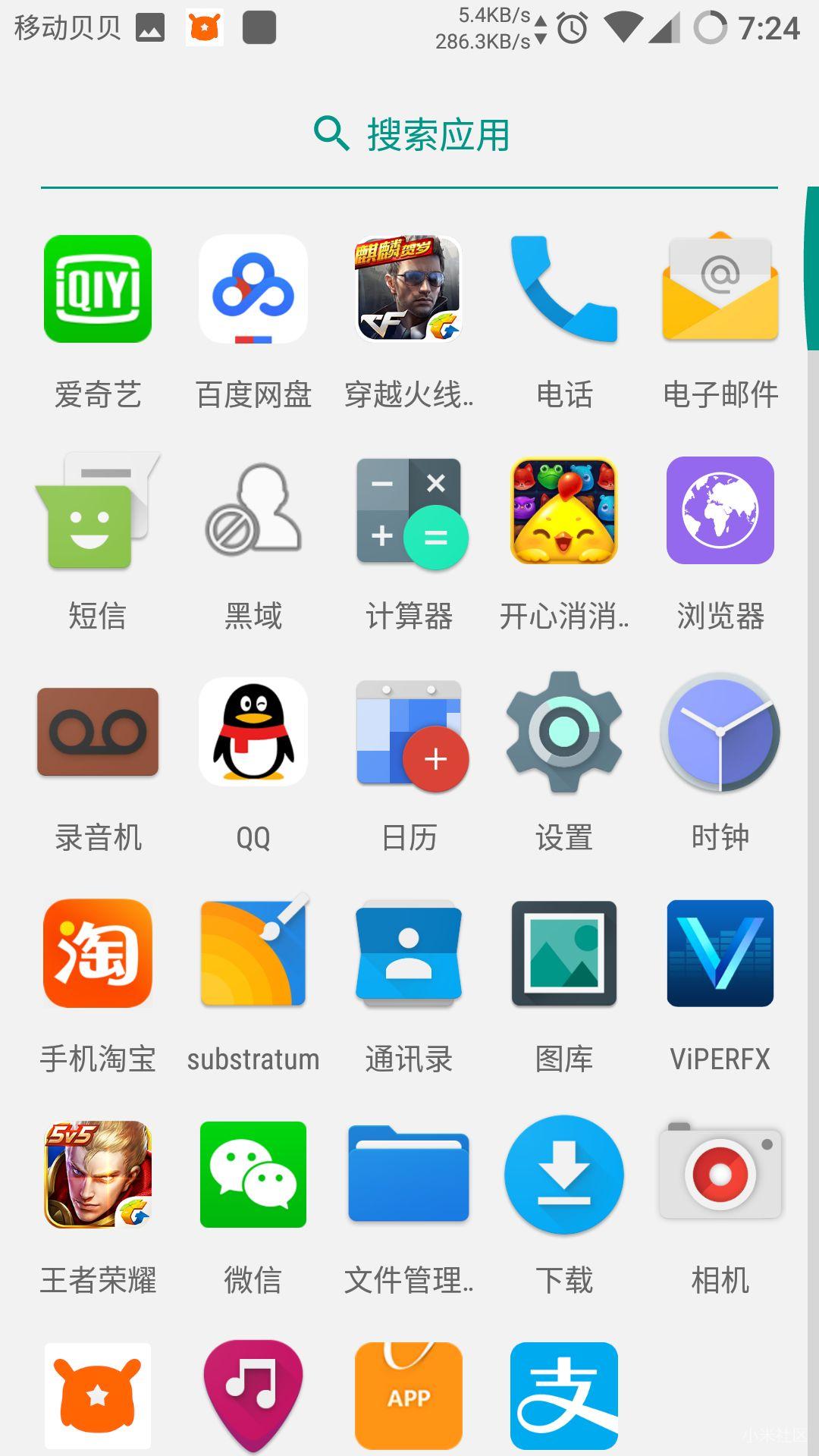Launch the CrossFire (穿越火线) game
Screen dimensions: 819x1456
pos(409,290)
